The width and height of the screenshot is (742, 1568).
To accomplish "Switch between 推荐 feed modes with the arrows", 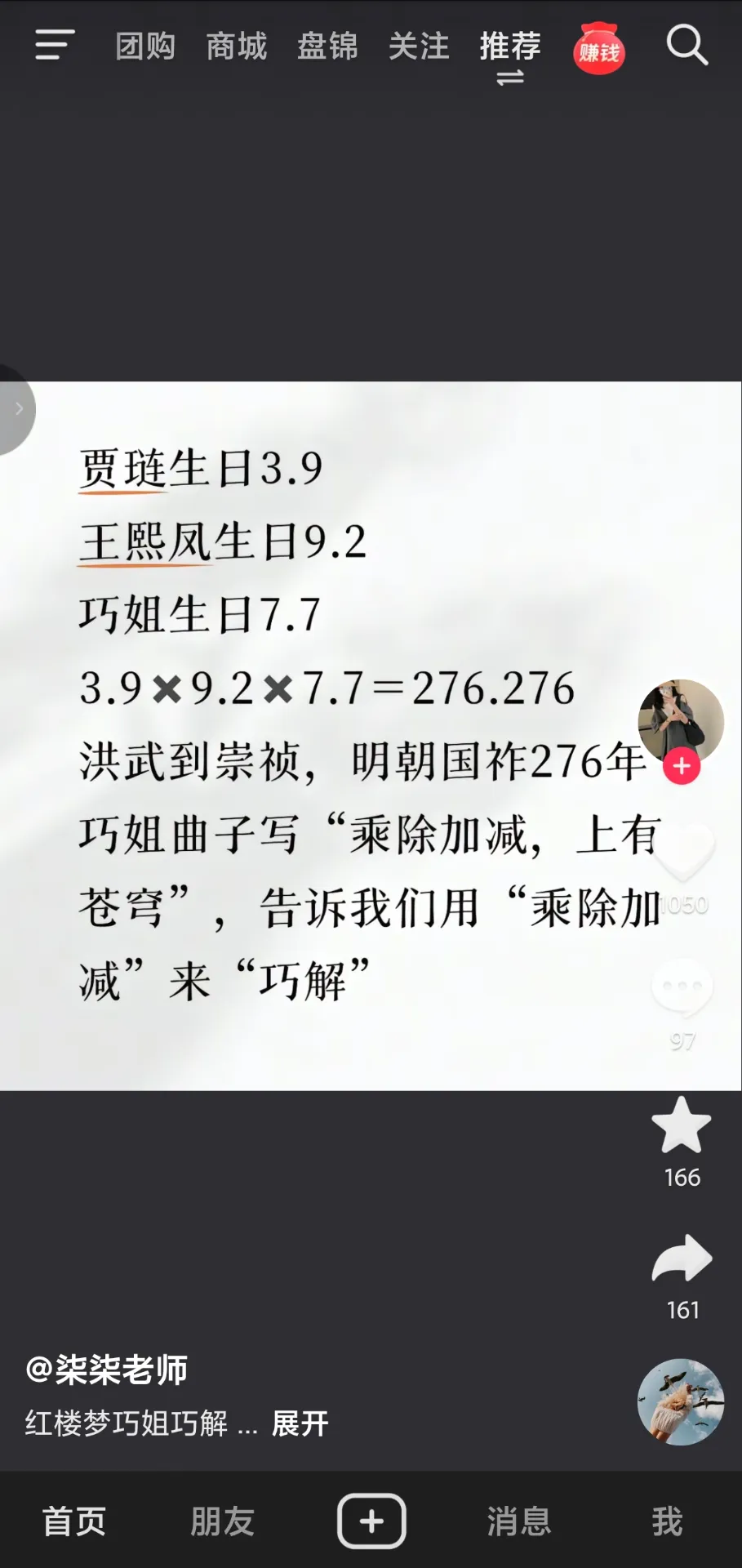I will (509, 78).
